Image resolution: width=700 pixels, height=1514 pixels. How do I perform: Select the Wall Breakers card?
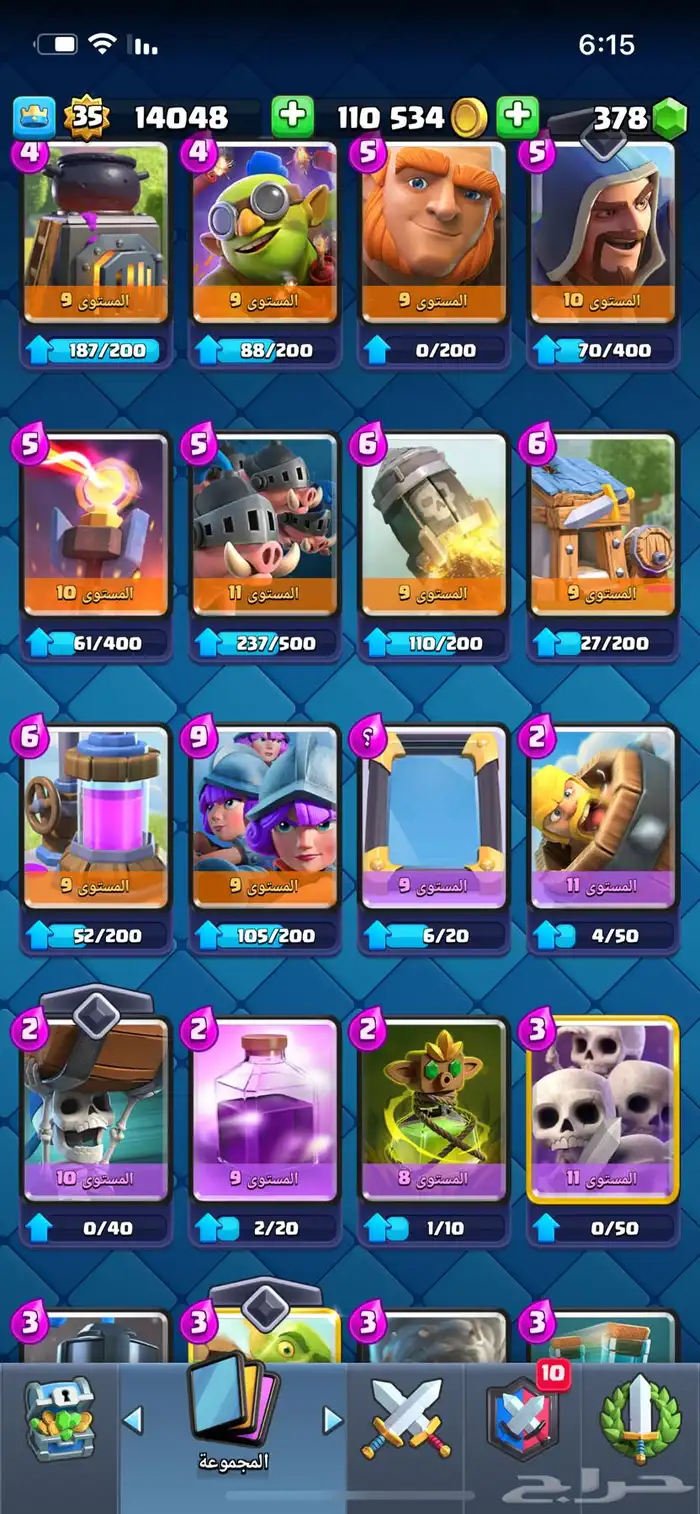coord(96,1110)
